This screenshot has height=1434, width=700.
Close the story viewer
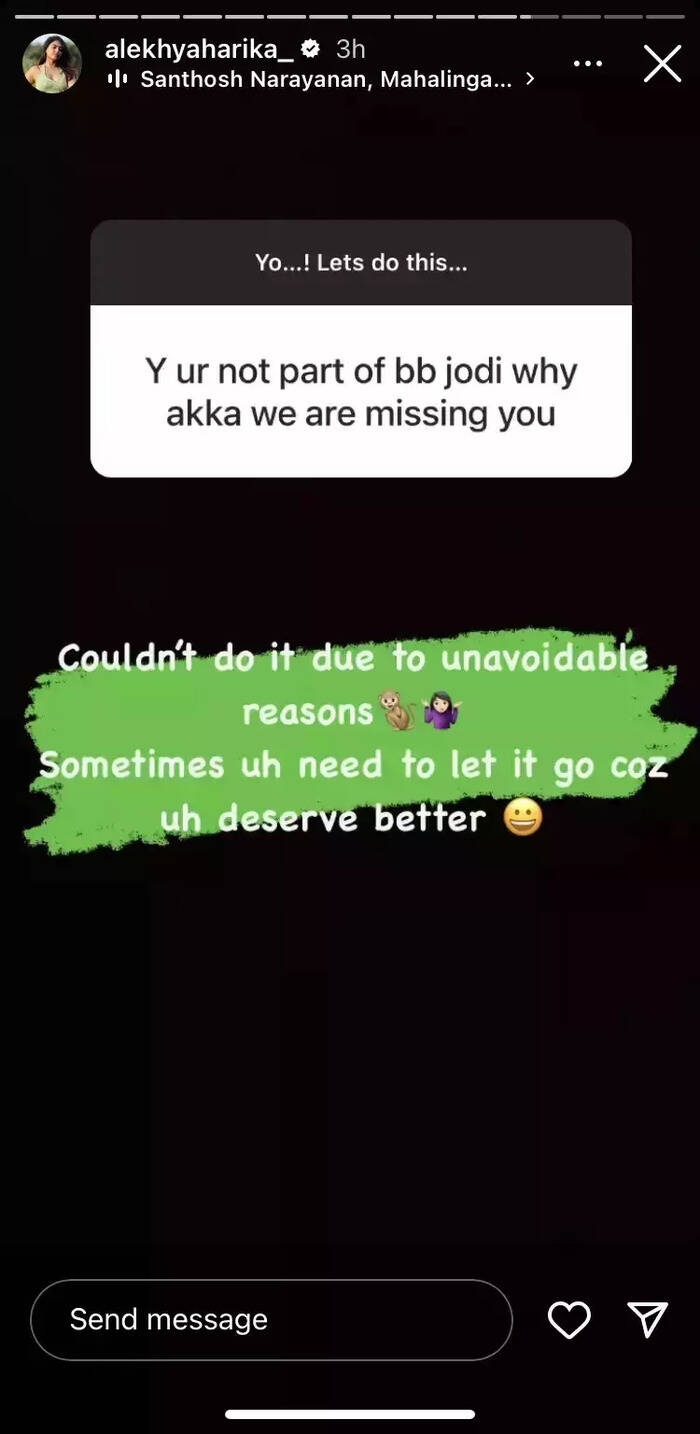[x=662, y=63]
